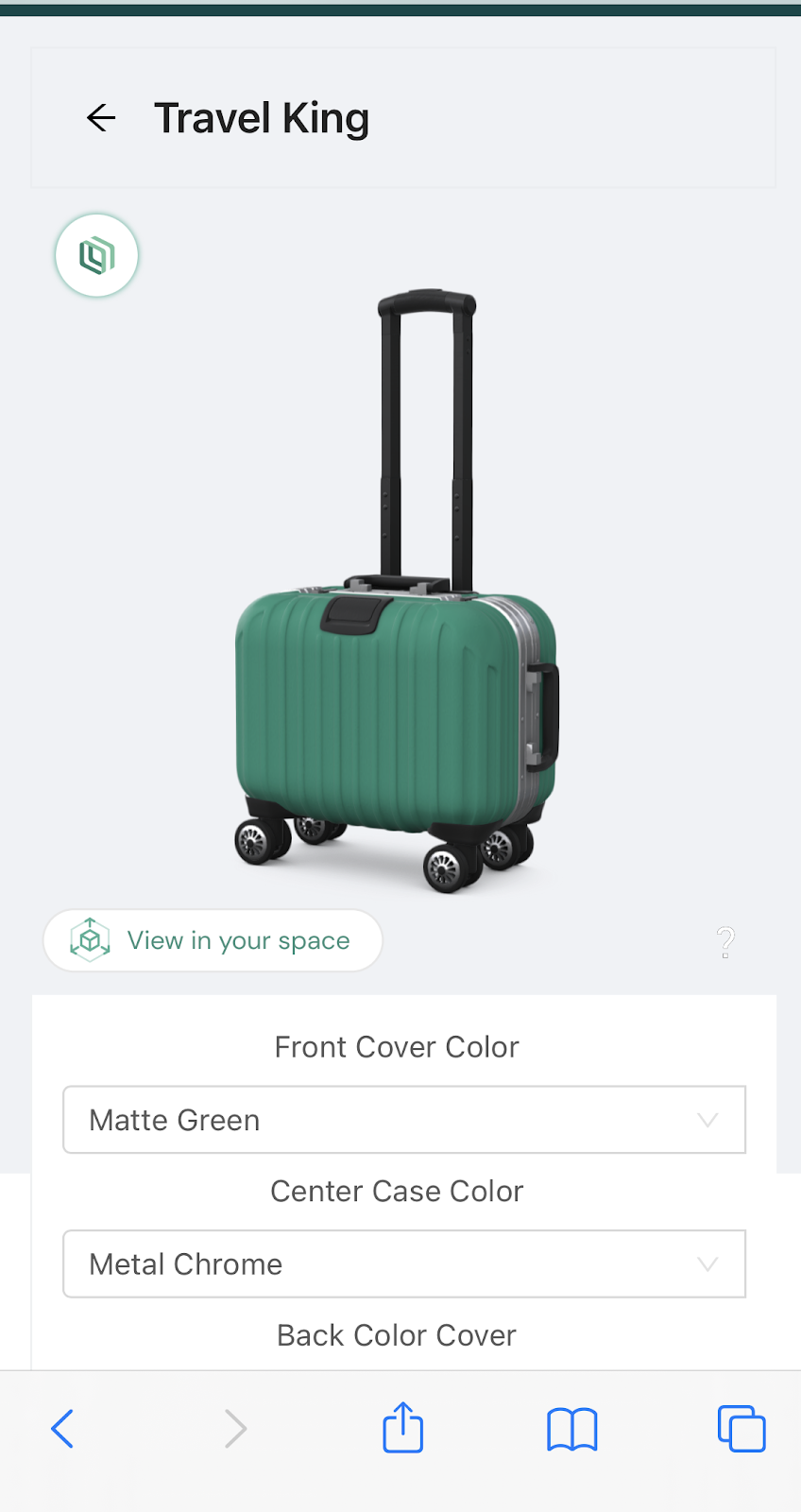The image size is (801, 1512).
Task: Tap the Safari back navigation chevron
Action: coord(62,1429)
